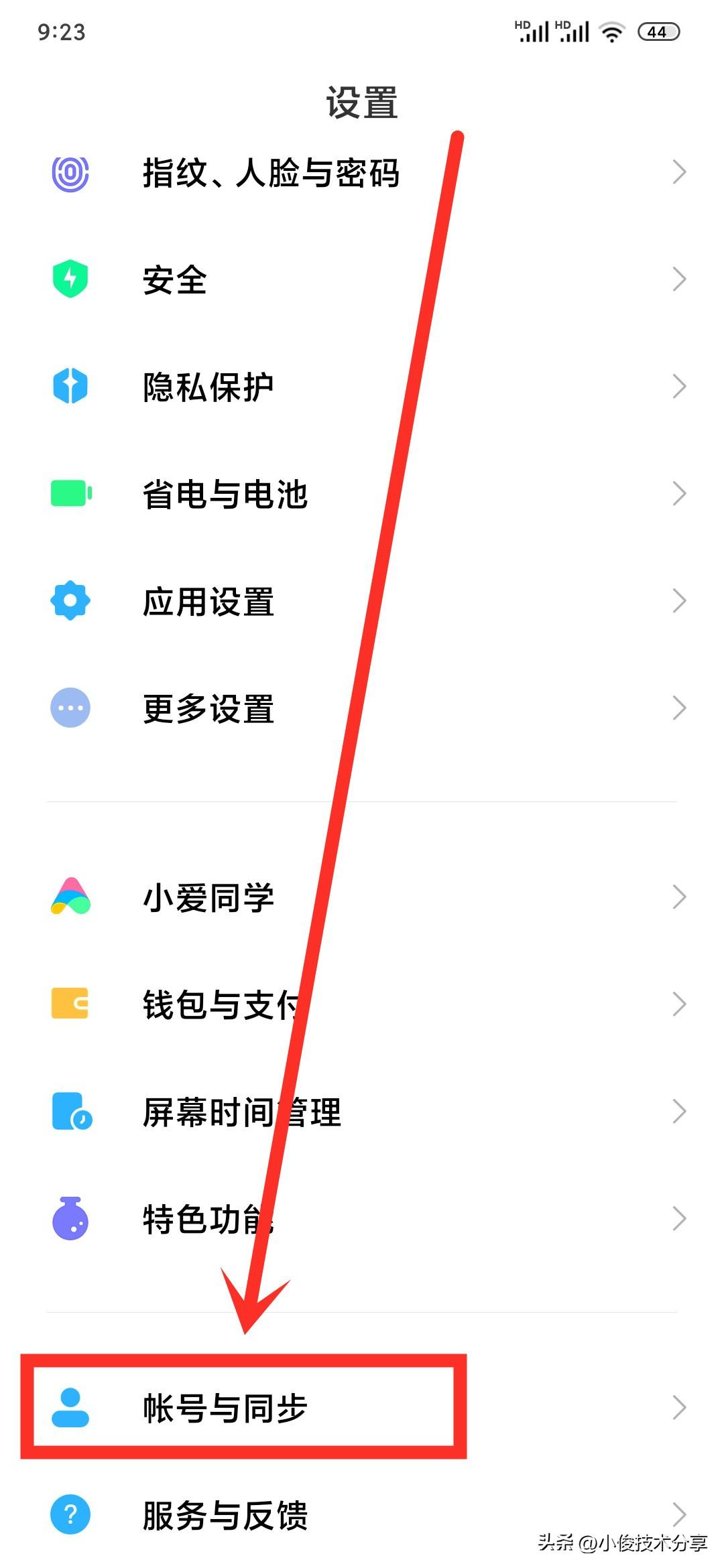
Task: Select the 应用设置 row
Action: click(208, 602)
